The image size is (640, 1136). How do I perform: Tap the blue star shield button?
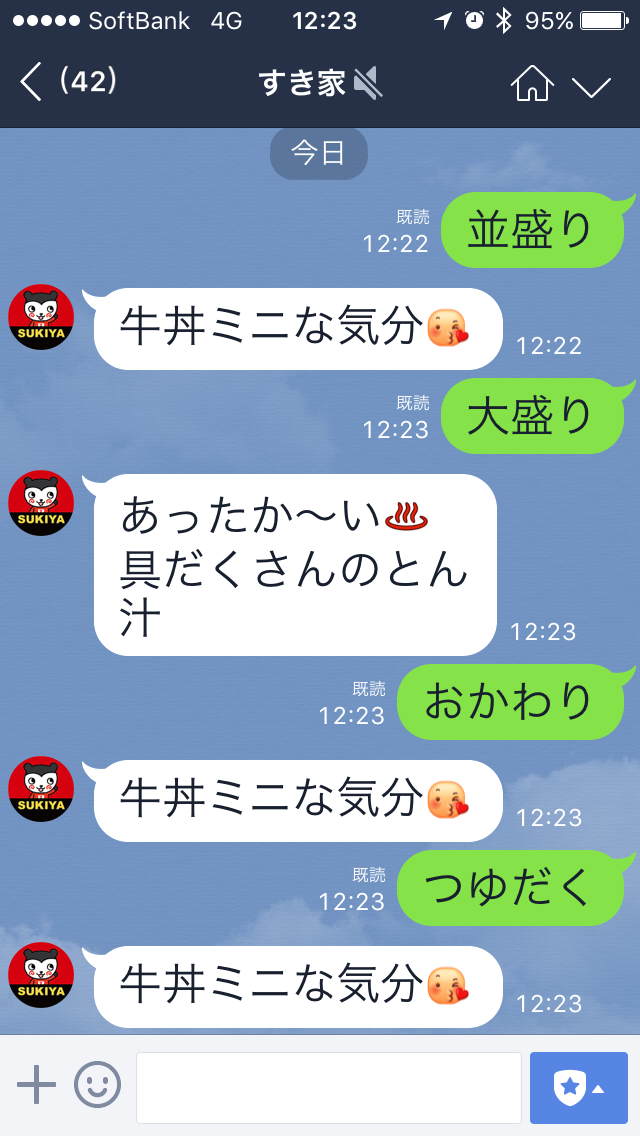point(578,1087)
